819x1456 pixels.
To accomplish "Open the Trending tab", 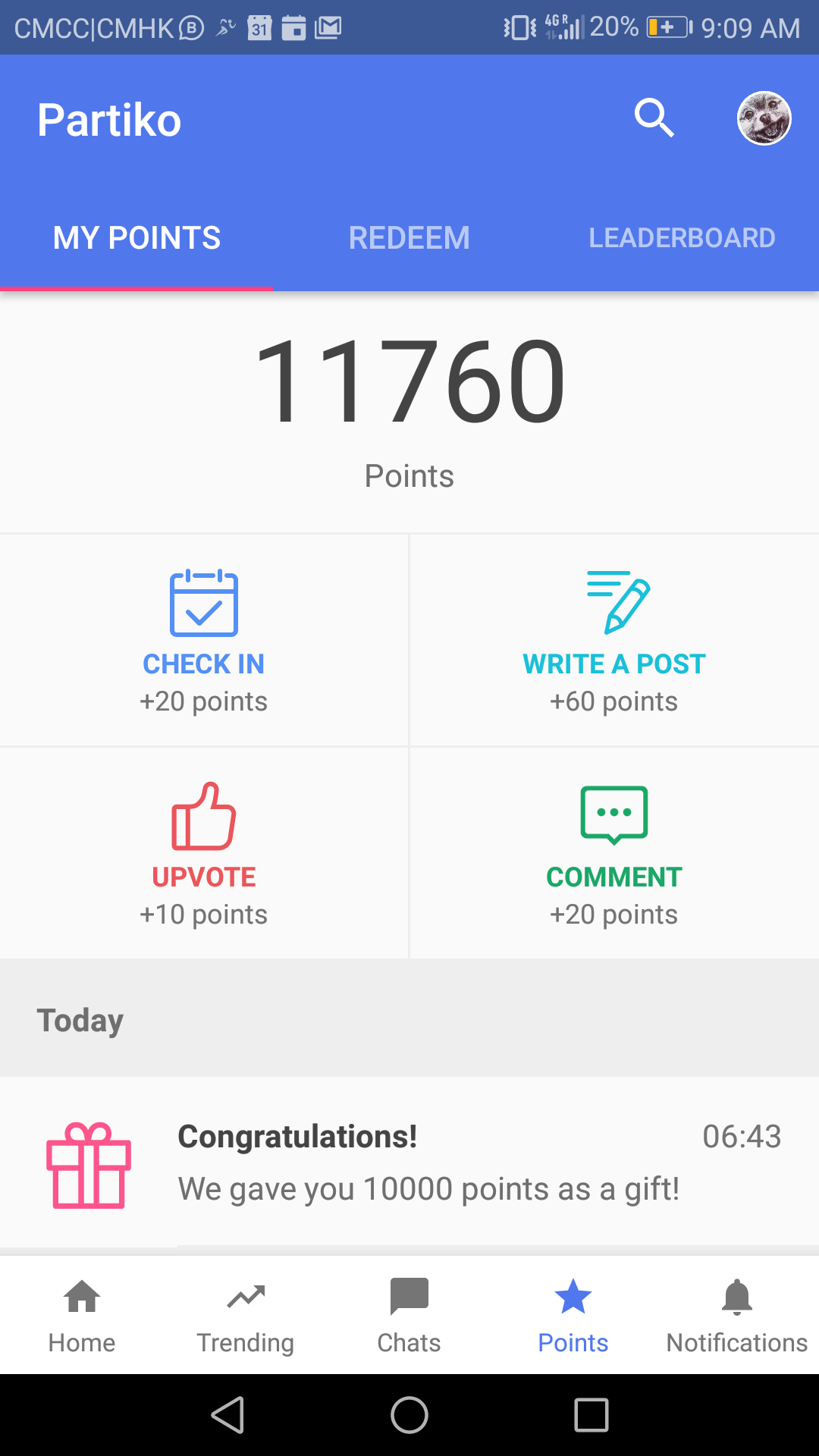I will (246, 1316).
